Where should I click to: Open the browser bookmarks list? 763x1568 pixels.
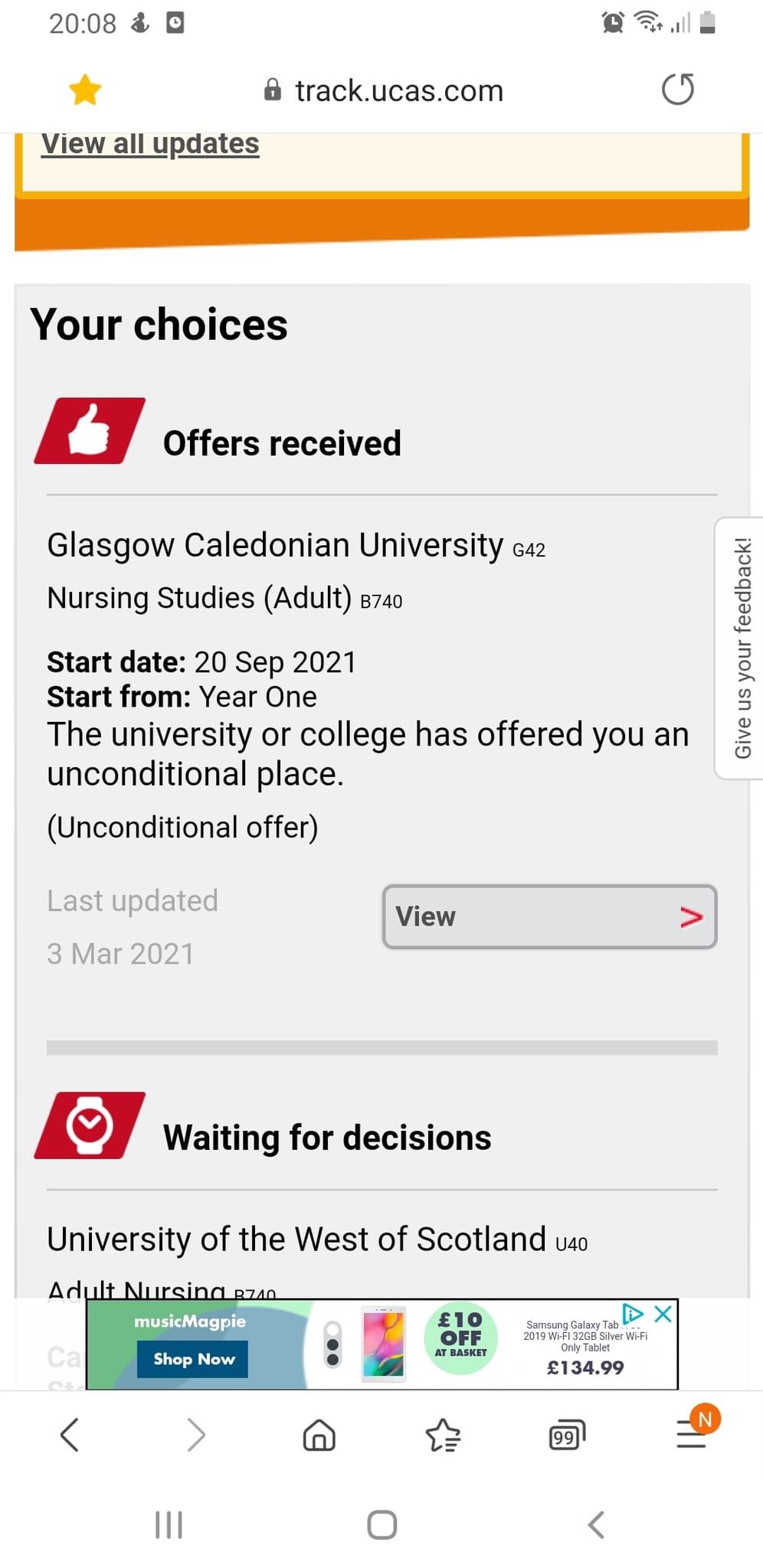[443, 1435]
